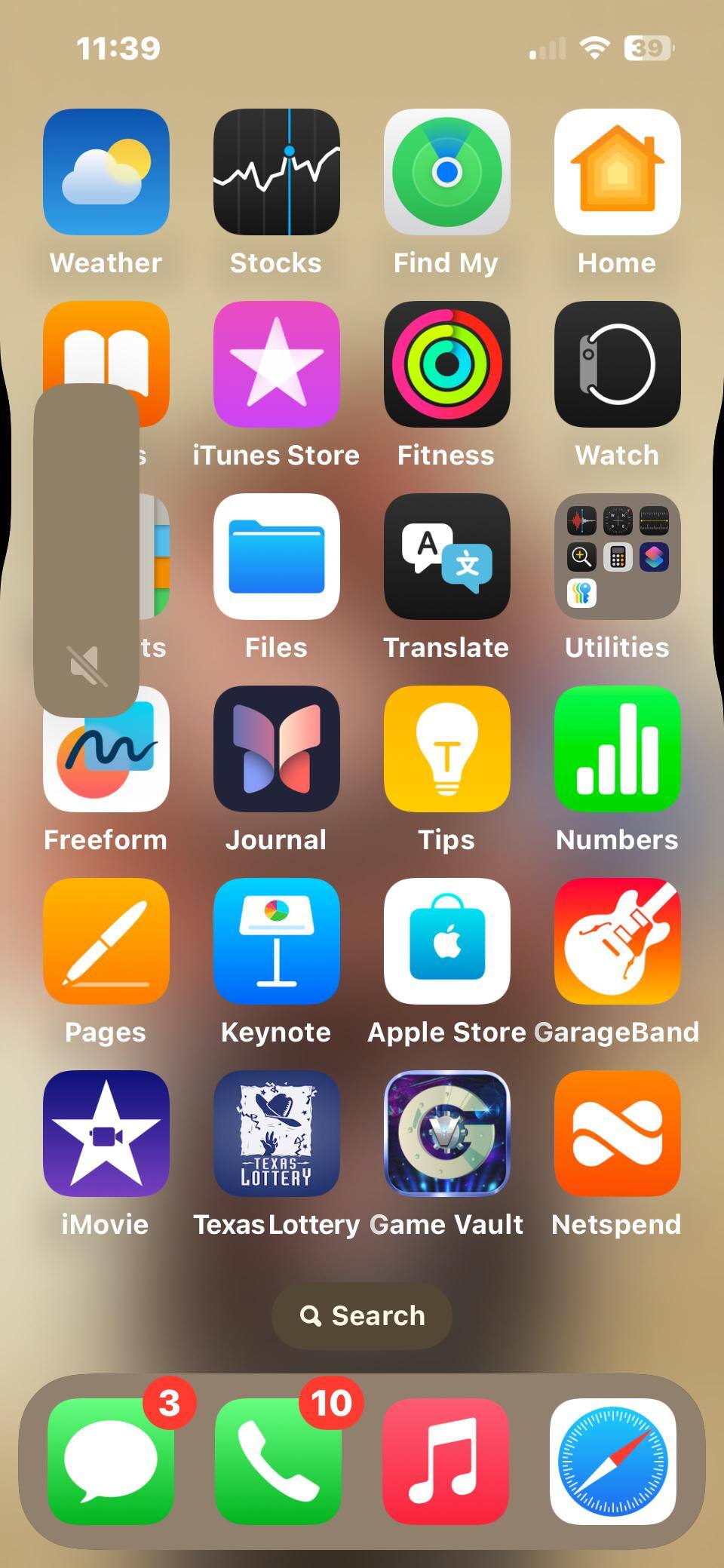Open Messages from the dock
Viewport: 724px width, 1568px height.
pyautogui.click(x=111, y=1462)
